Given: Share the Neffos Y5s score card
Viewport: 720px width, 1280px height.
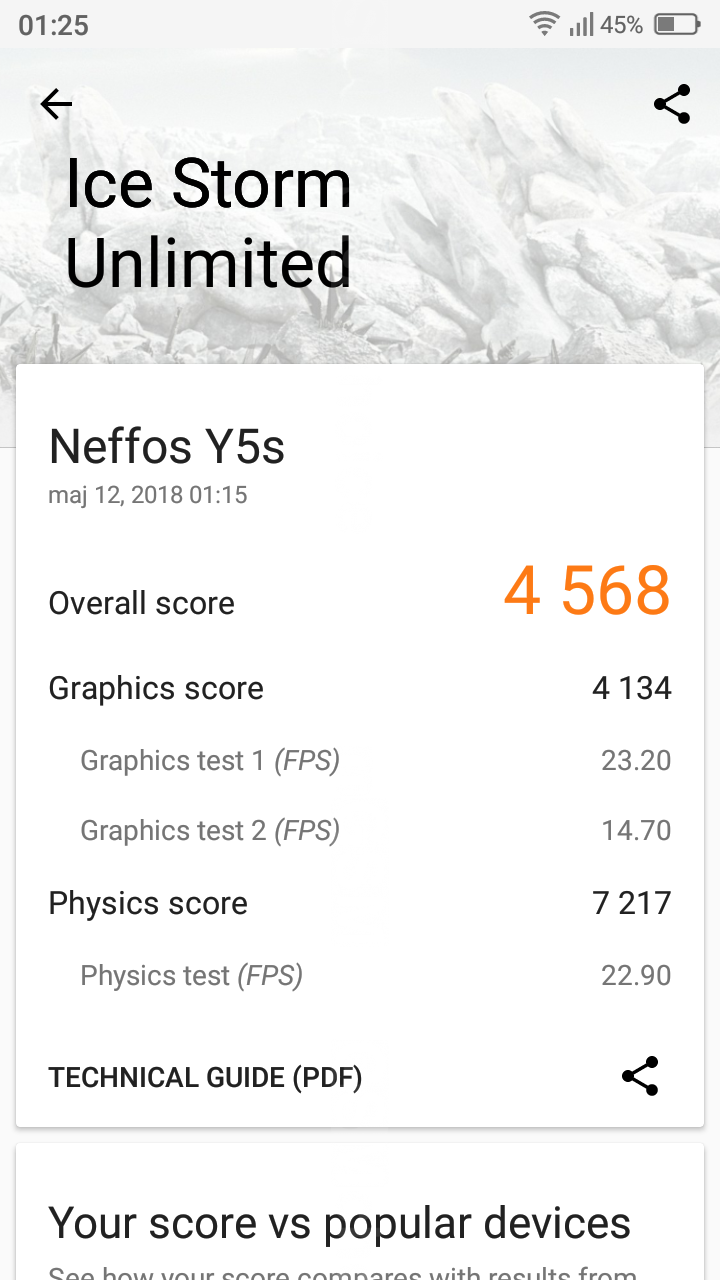Looking at the screenshot, I should point(640,1076).
